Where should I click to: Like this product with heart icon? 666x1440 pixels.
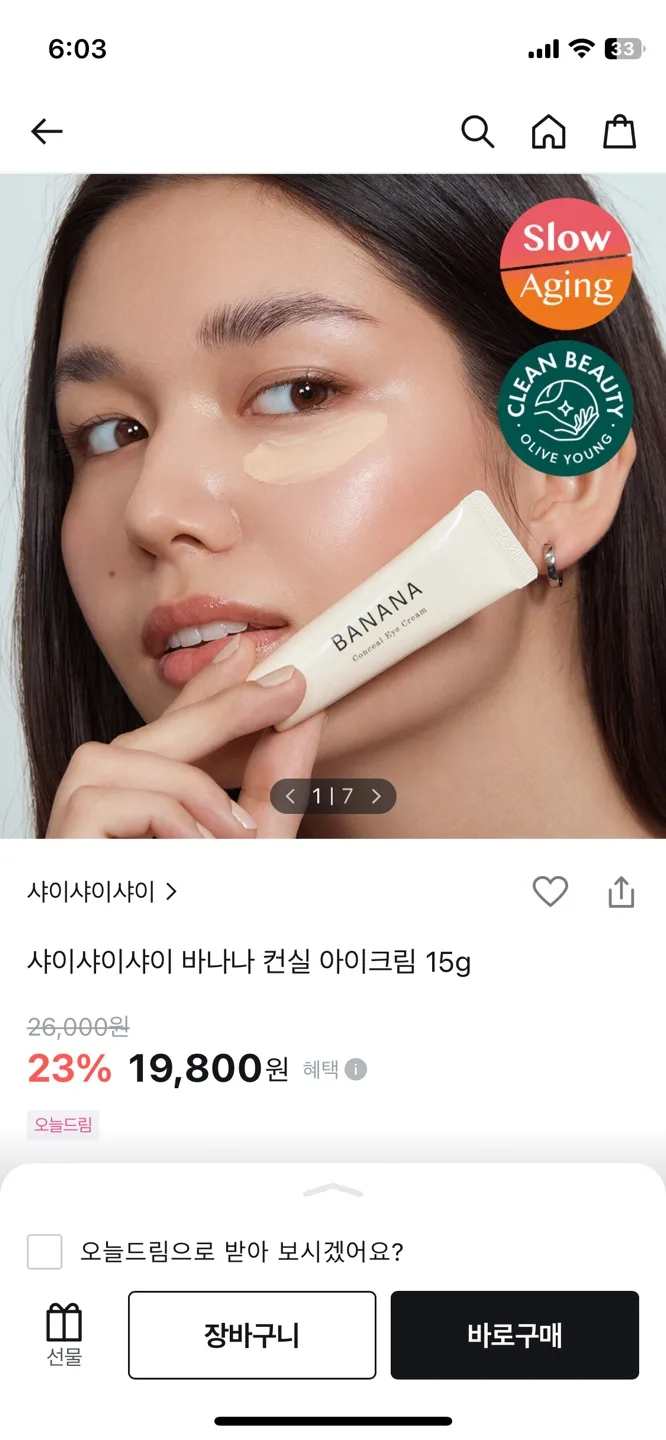tap(550, 891)
